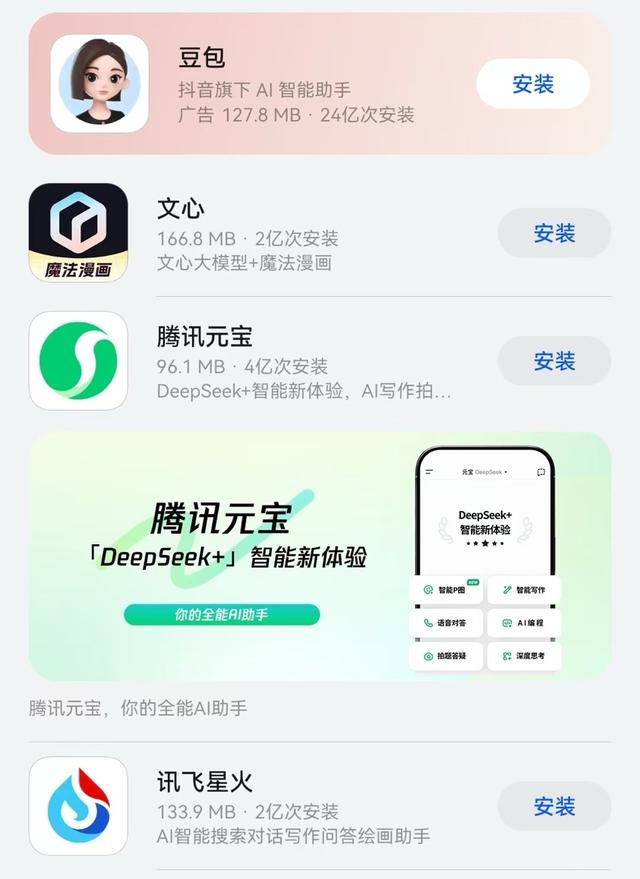
Task: Install the 豆包 app
Action: (533, 84)
